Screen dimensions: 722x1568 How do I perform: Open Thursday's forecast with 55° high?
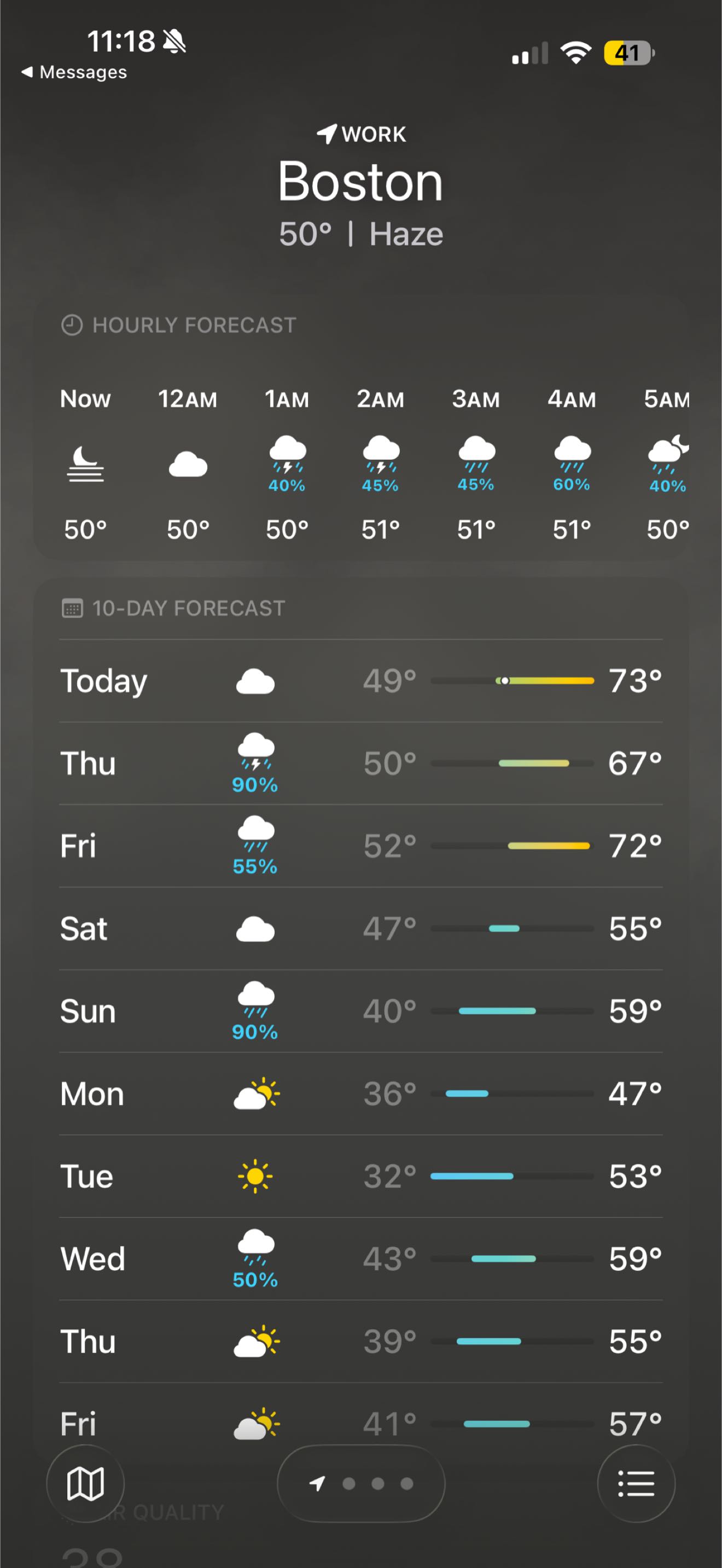click(x=362, y=1341)
